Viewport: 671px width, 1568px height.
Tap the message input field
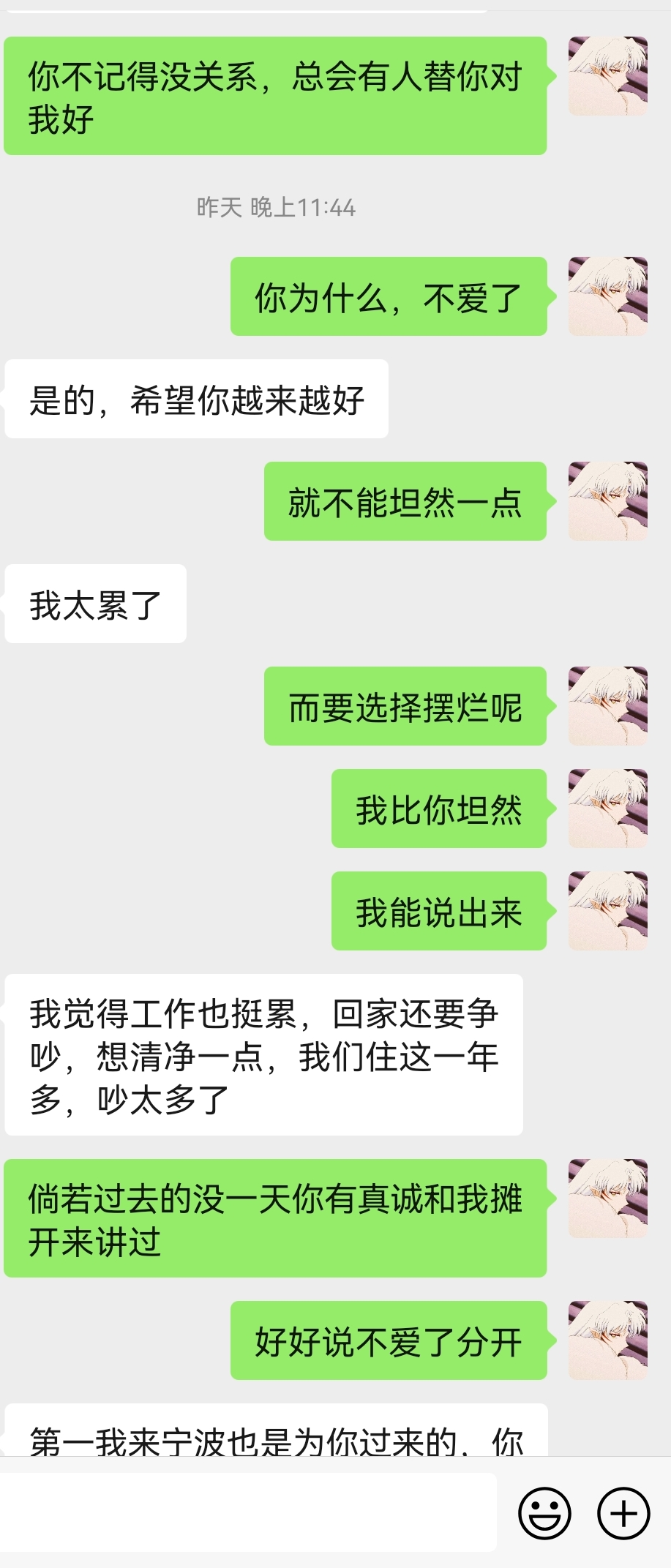coord(249,1512)
